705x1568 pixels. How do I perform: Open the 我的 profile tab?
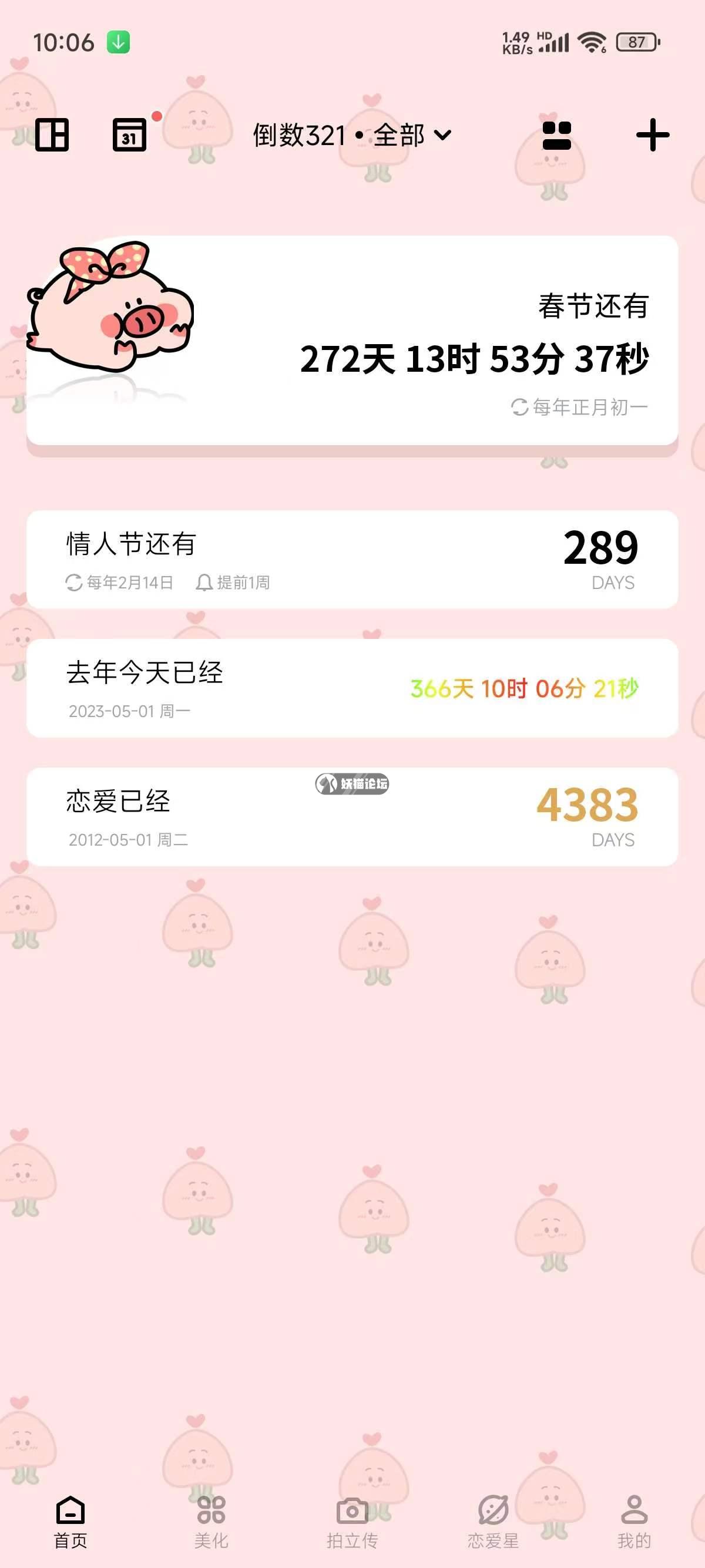pyautogui.click(x=634, y=1522)
